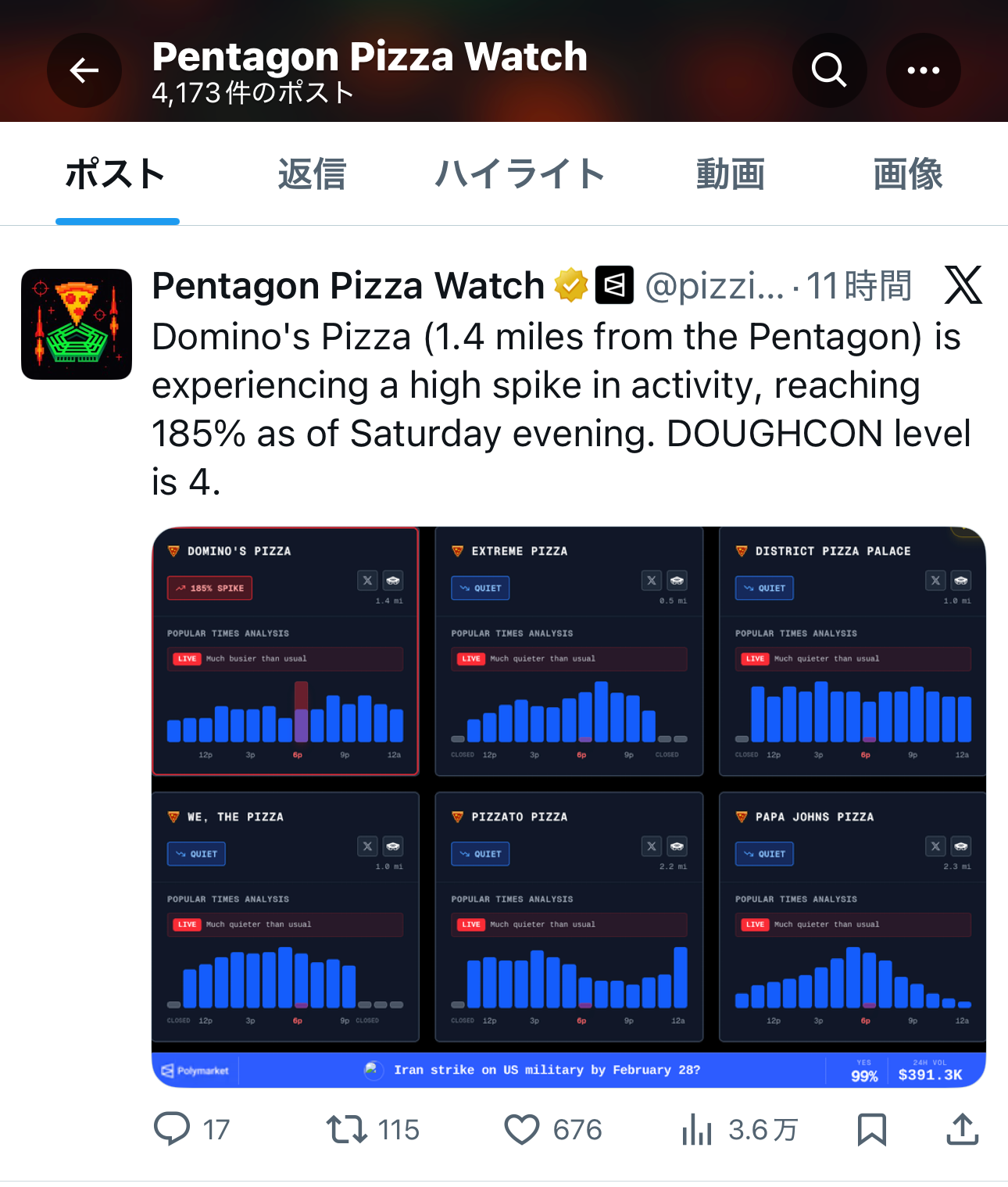This screenshot has height=1187, width=1008.
Task: Tap the X logo icon beside the timestamp
Action: tap(963, 285)
